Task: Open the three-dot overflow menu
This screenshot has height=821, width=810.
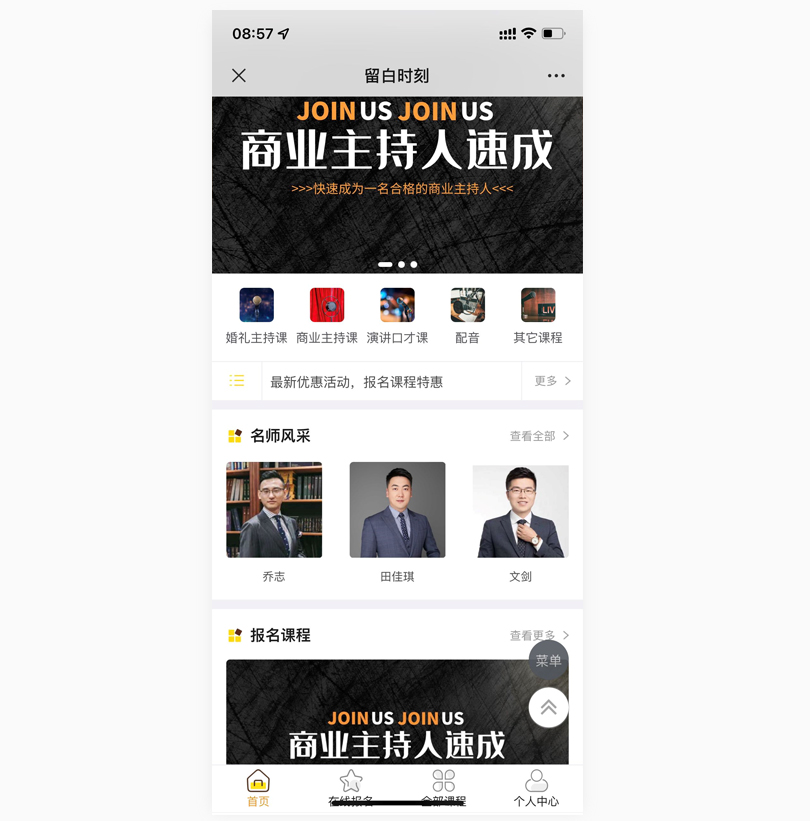Action: (x=556, y=76)
